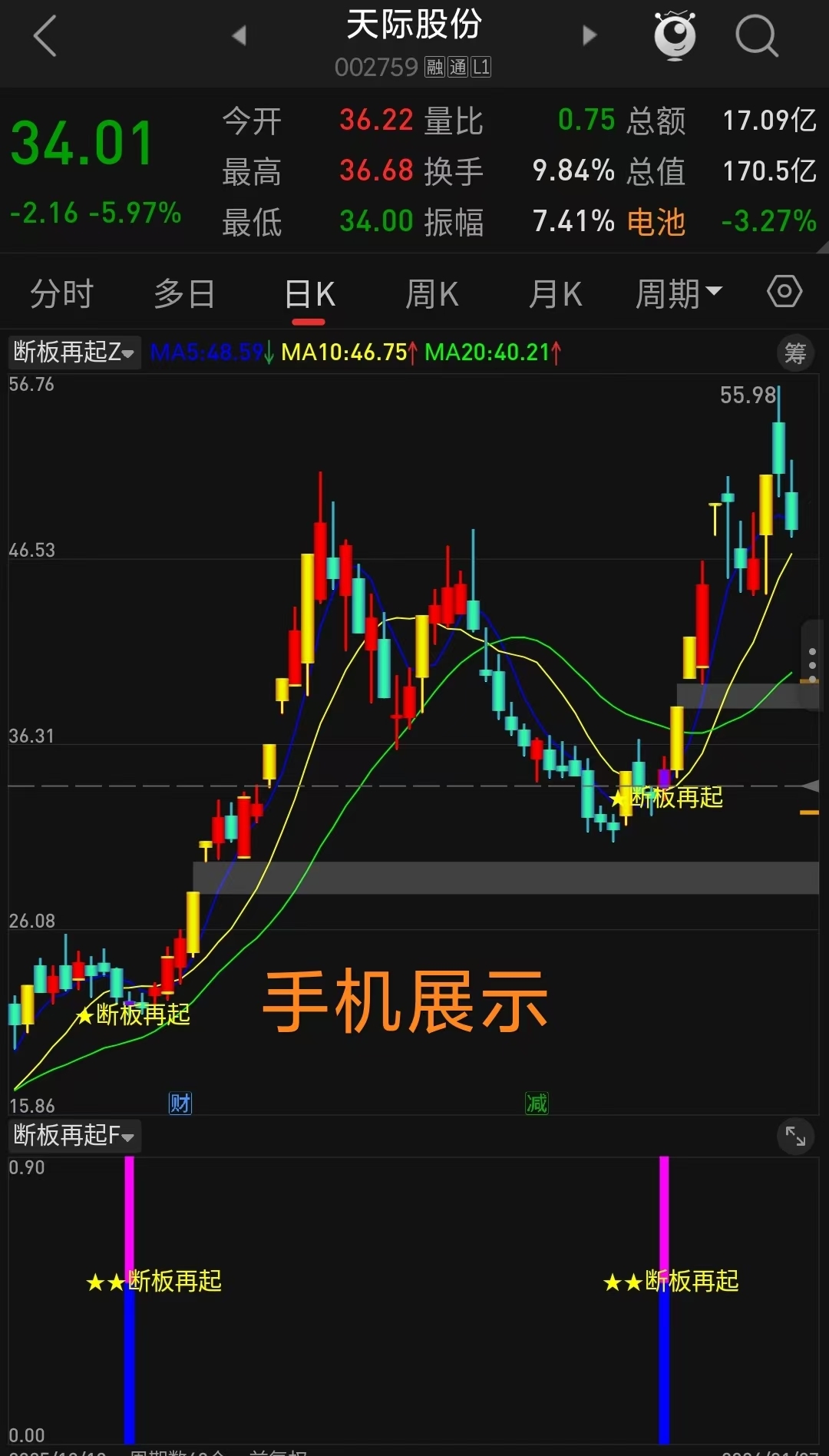
Task: Open the 财 earnings marker
Action: pos(180,1104)
